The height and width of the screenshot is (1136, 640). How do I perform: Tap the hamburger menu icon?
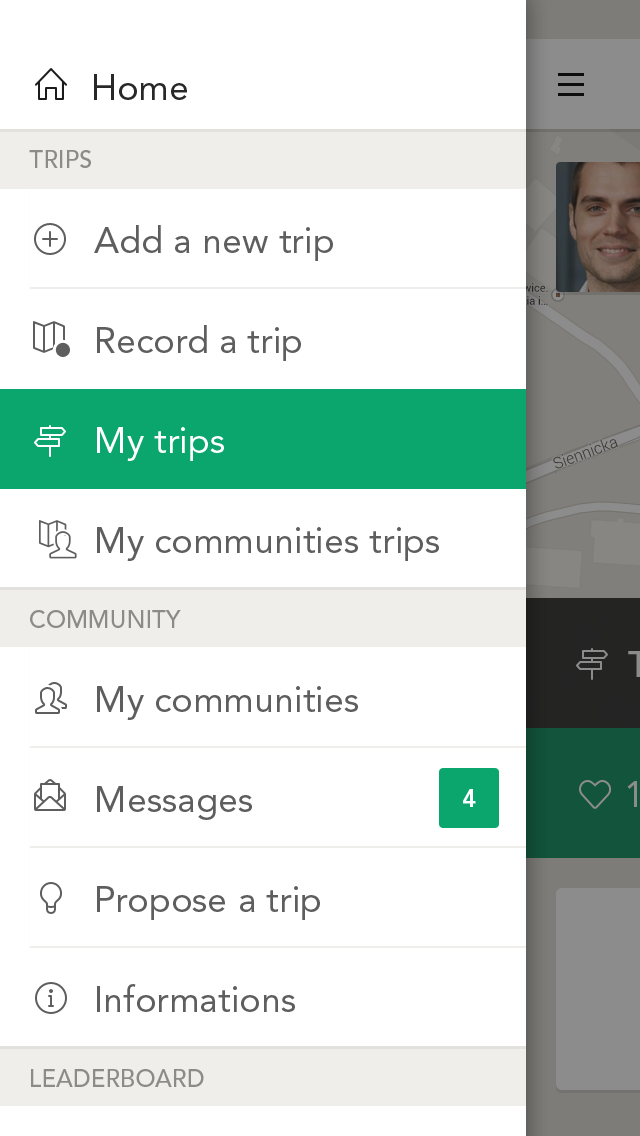[571, 85]
